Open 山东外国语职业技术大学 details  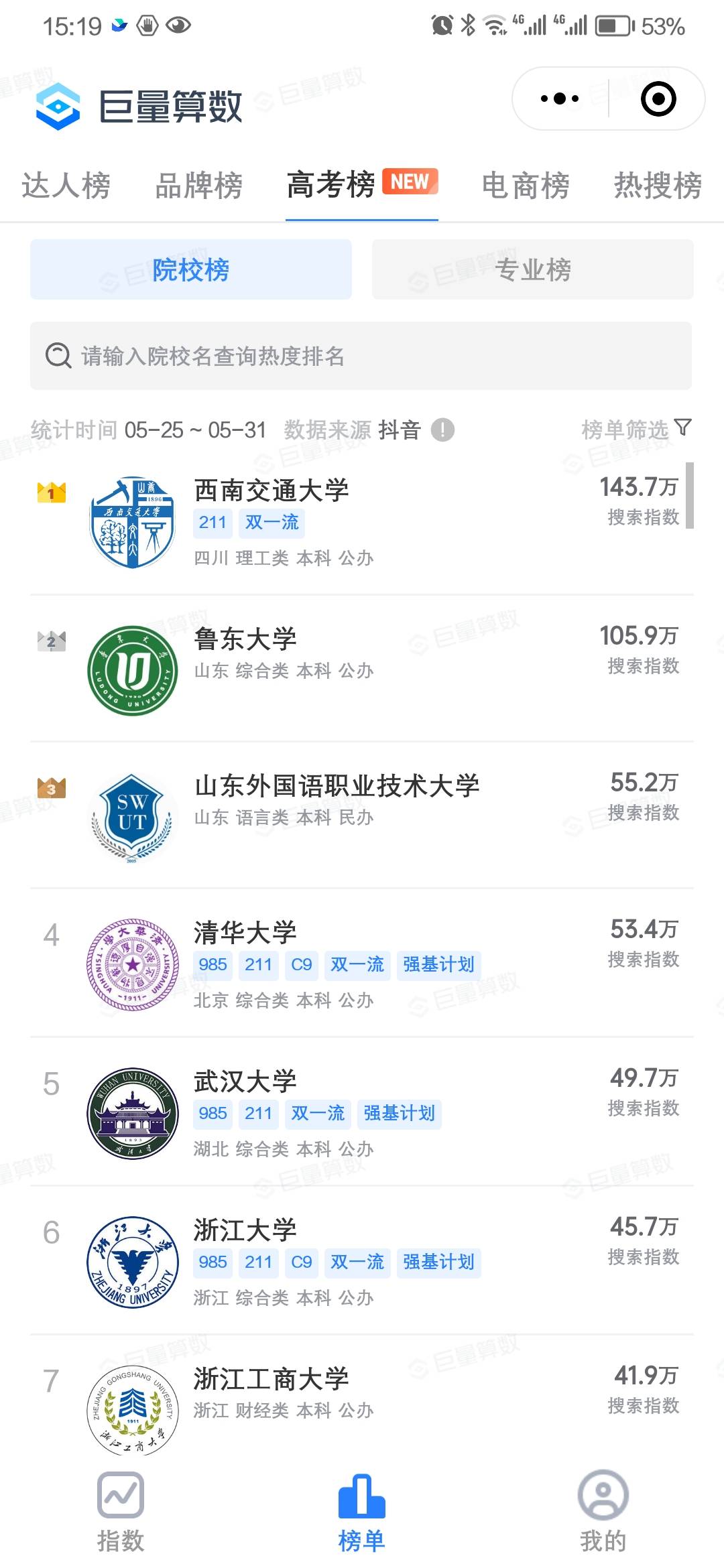[x=337, y=787]
